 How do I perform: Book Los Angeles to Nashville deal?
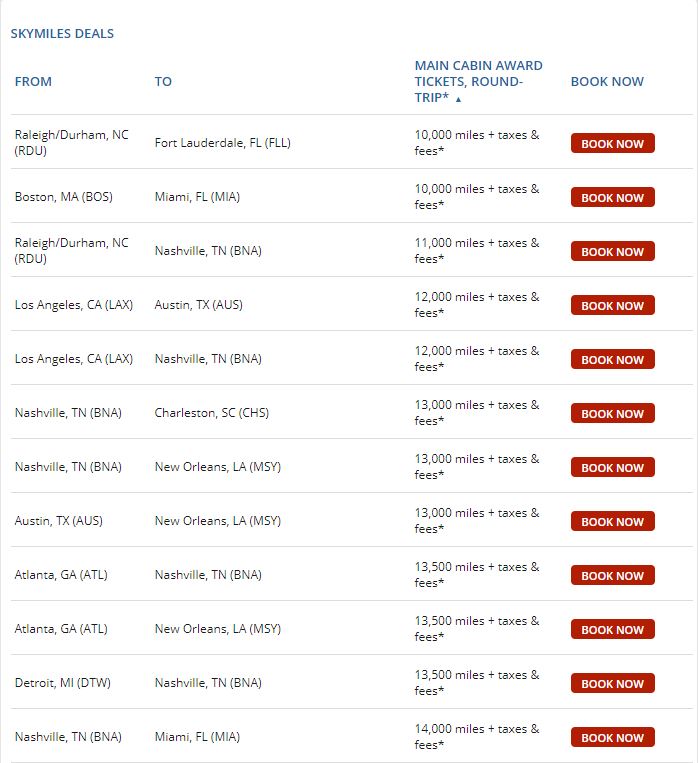point(612,359)
